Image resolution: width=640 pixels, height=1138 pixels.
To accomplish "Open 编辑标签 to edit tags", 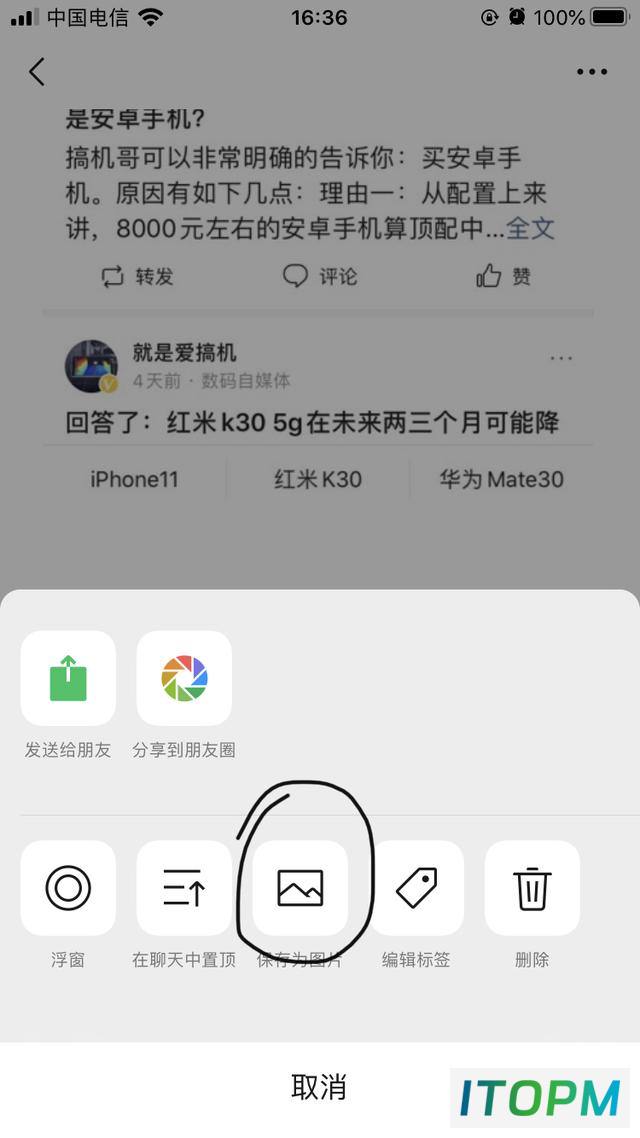I will (x=417, y=888).
